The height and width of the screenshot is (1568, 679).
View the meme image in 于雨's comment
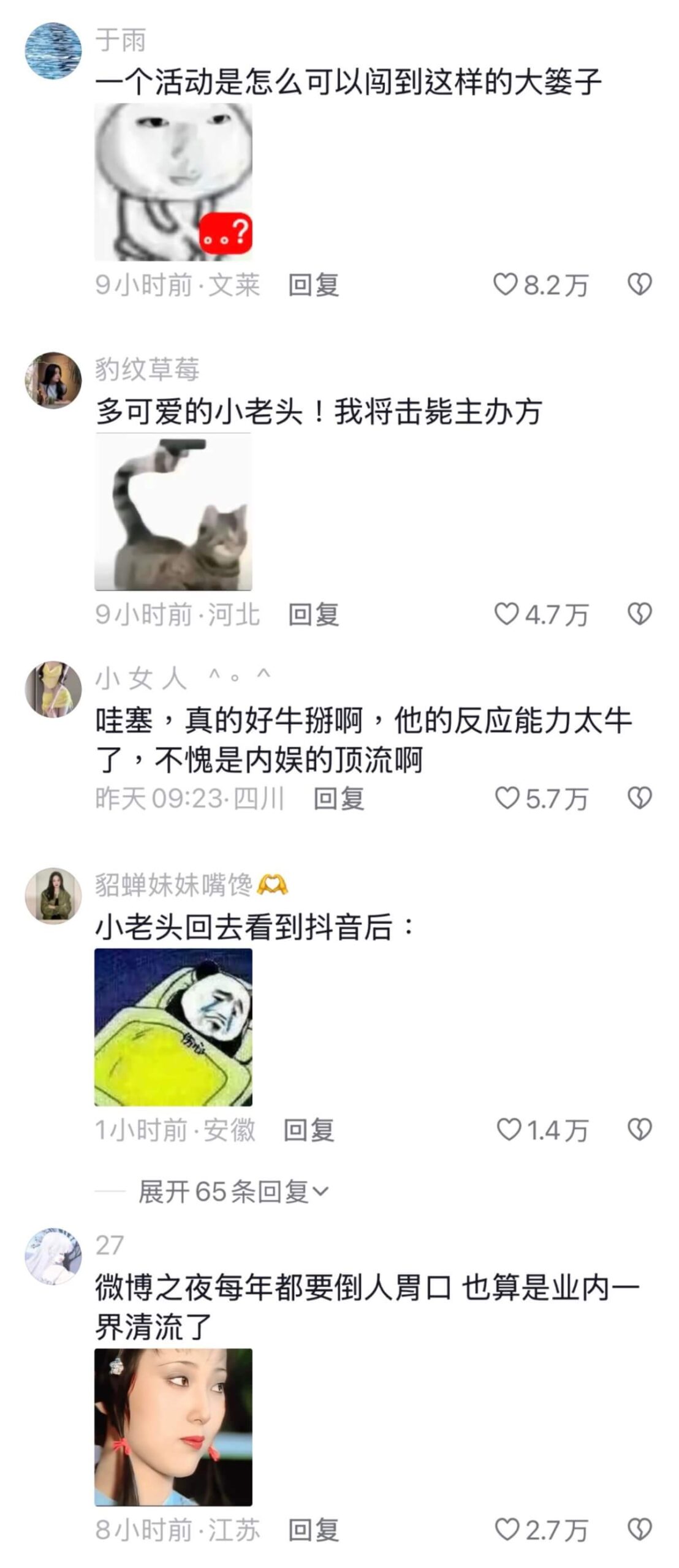tap(173, 182)
